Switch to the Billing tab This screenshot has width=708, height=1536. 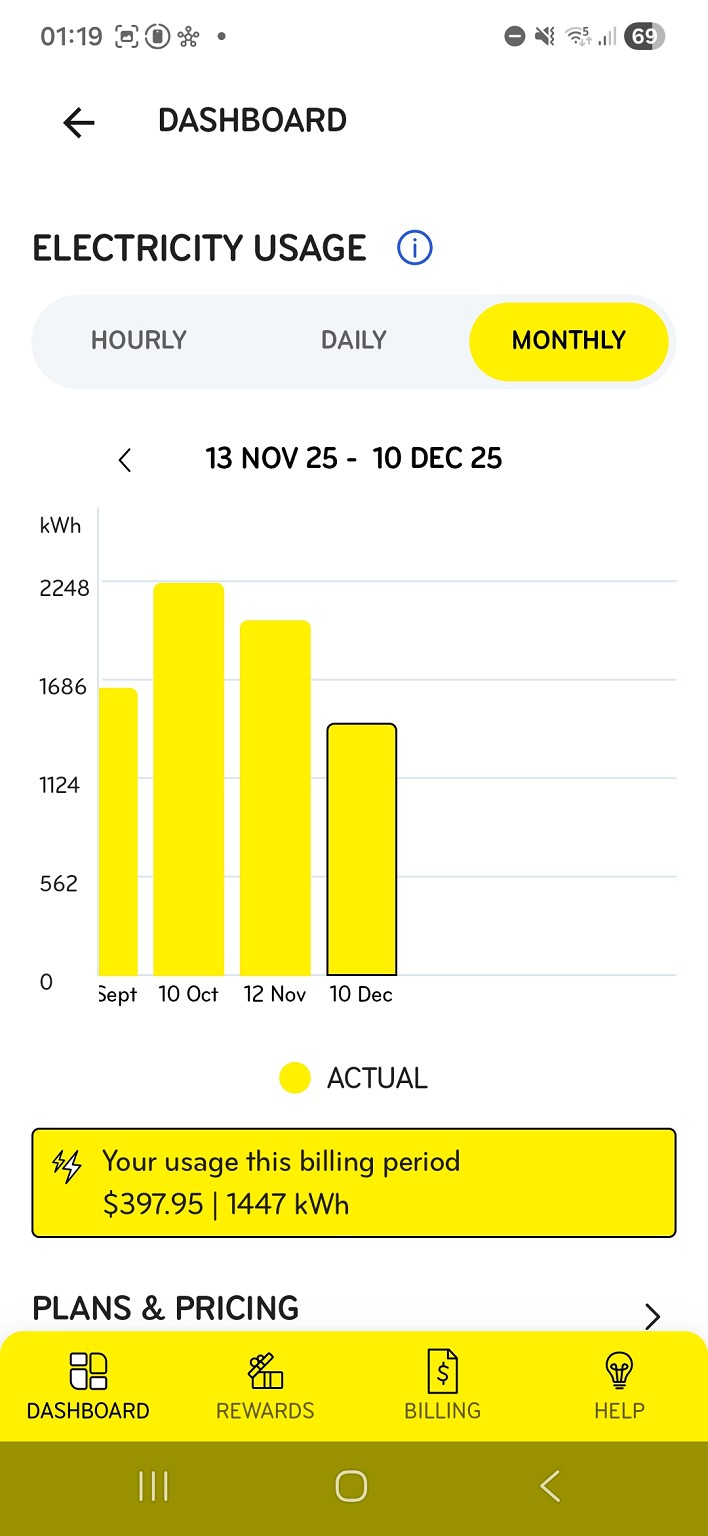tap(442, 1386)
